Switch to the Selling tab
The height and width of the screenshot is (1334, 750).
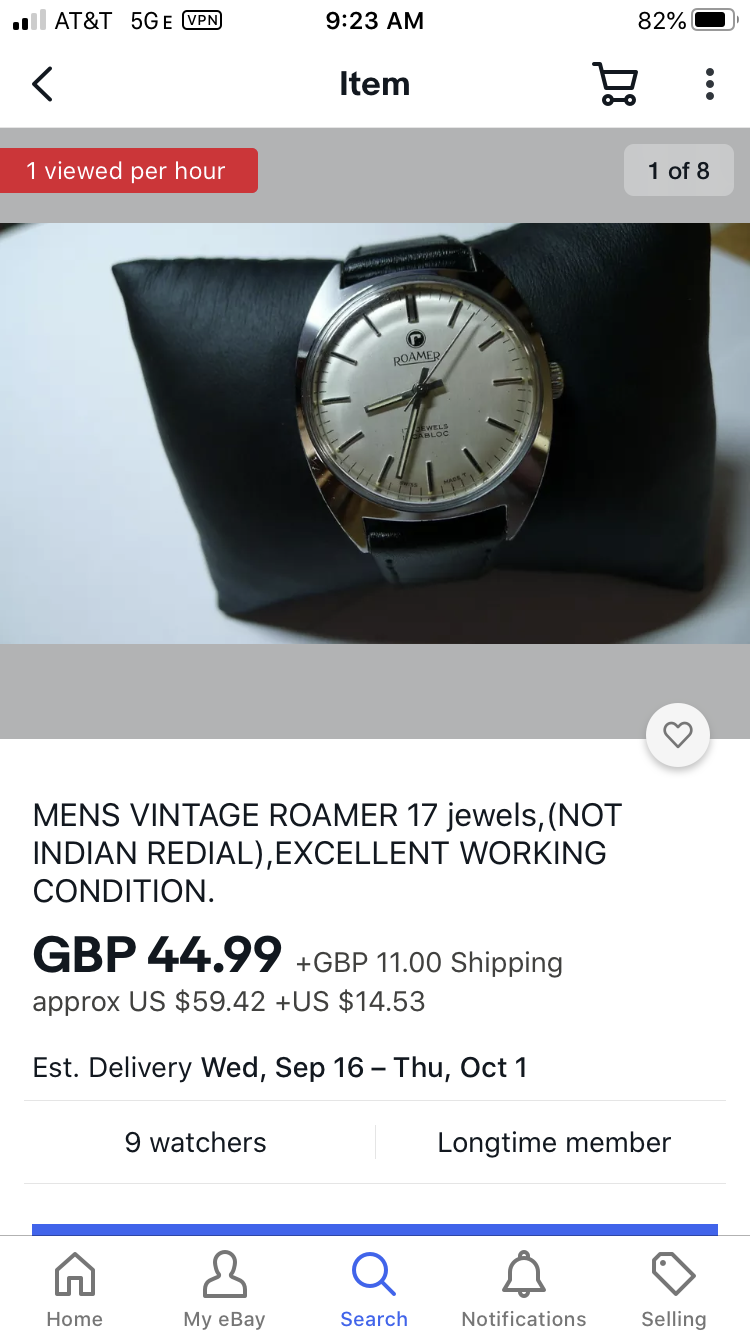673,1290
